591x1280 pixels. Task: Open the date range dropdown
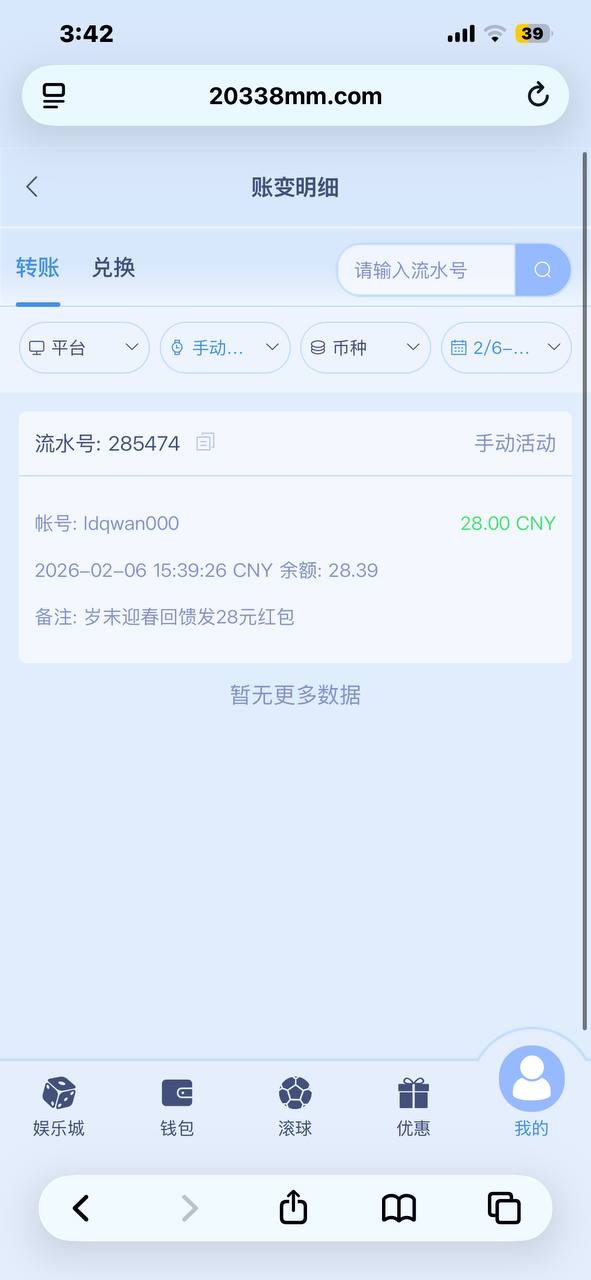[x=506, y=348]
